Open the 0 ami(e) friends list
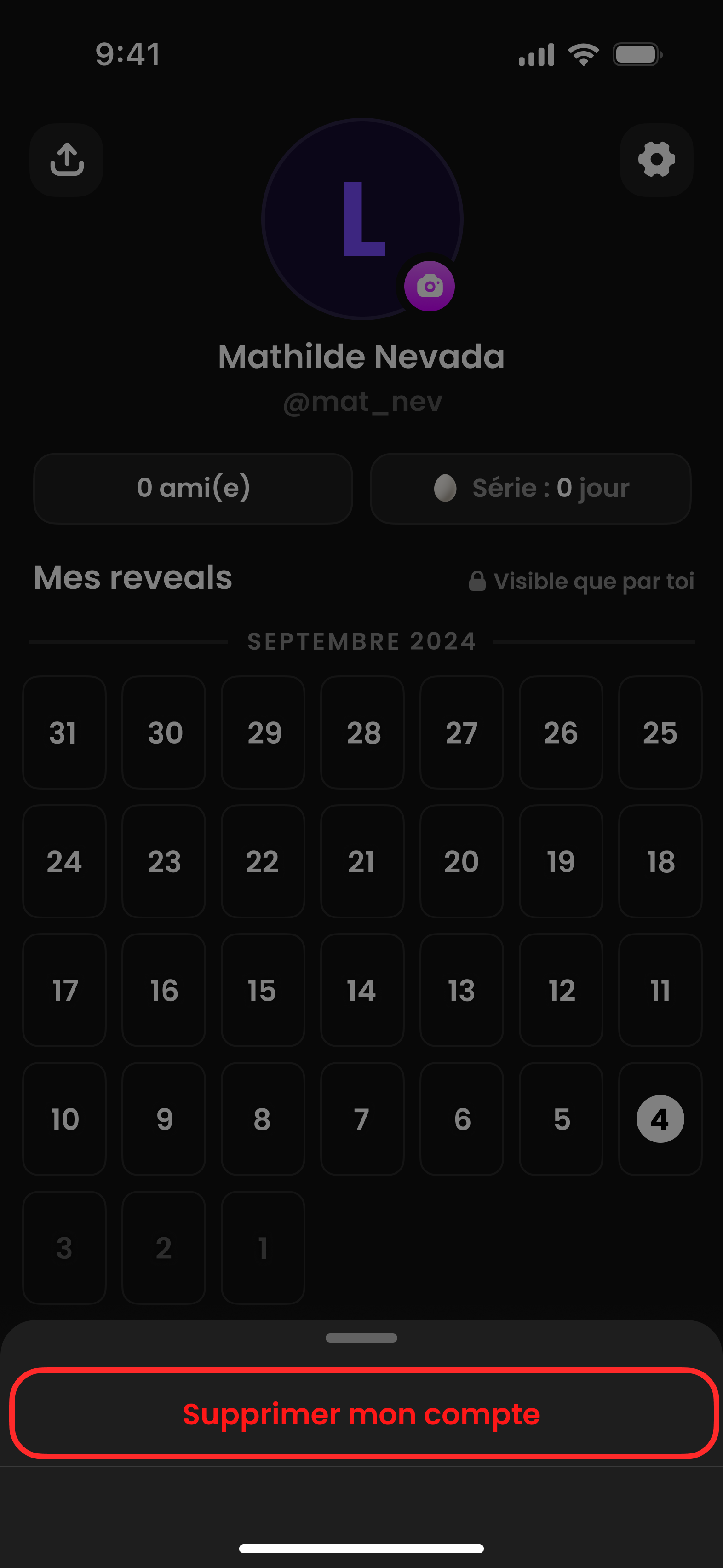This screenshot has width=723, height=1568. click(x=193, y=488)
